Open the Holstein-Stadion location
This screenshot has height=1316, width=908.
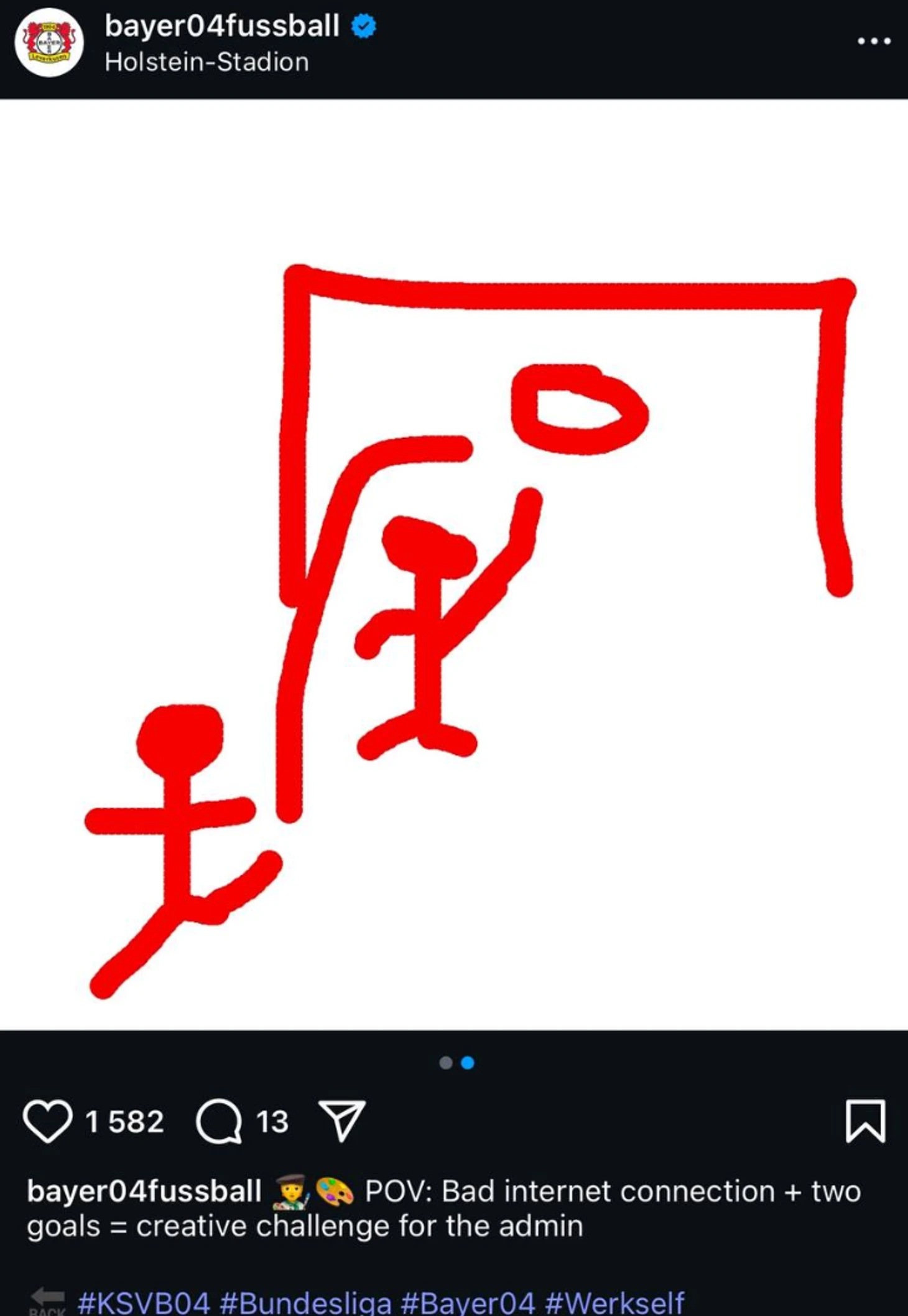206,62
